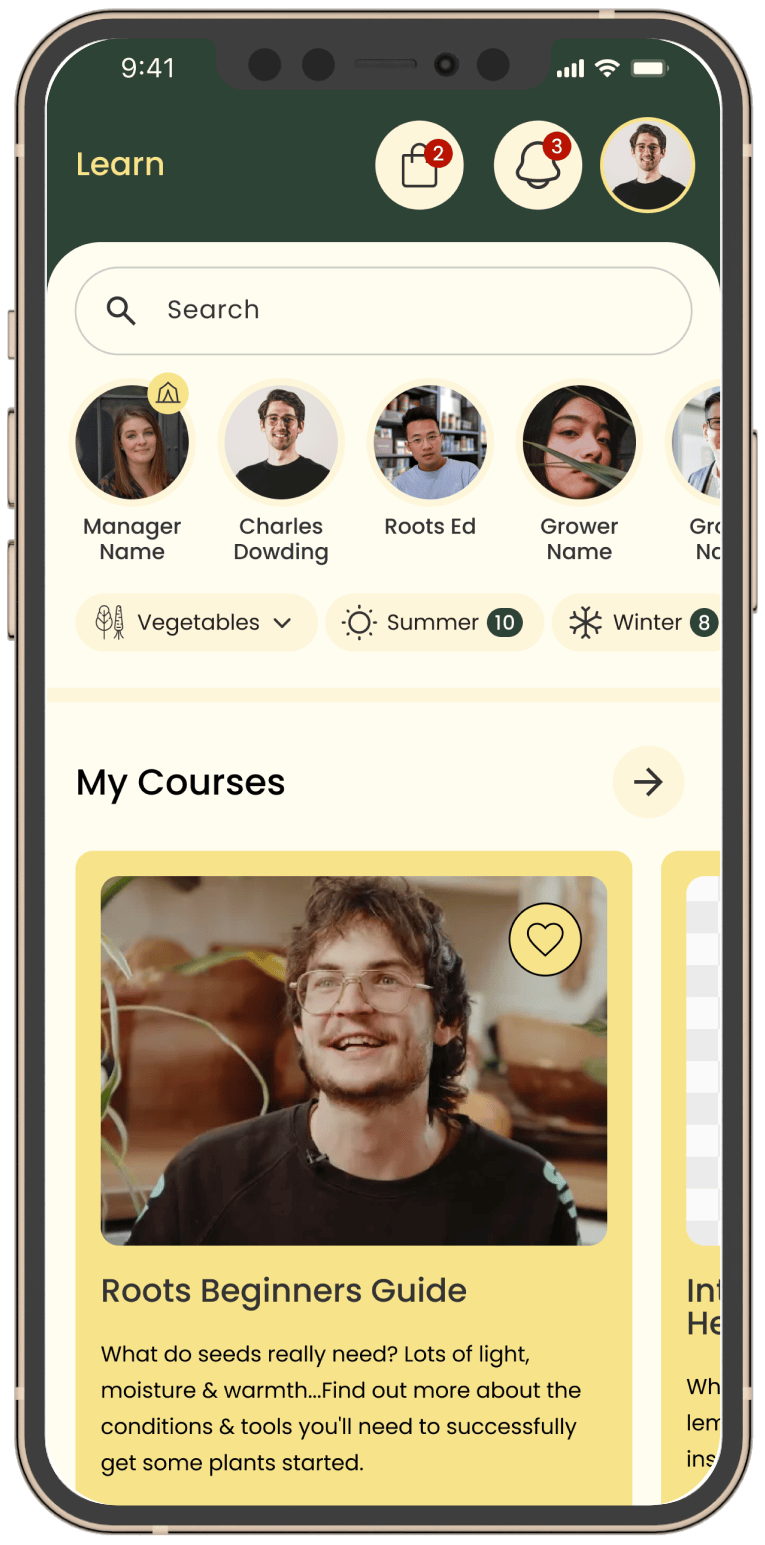The height and width of the screenshot is (1545, 765).
Task: Open Grower Name's profile with the leaf photo
Action: 579,443
